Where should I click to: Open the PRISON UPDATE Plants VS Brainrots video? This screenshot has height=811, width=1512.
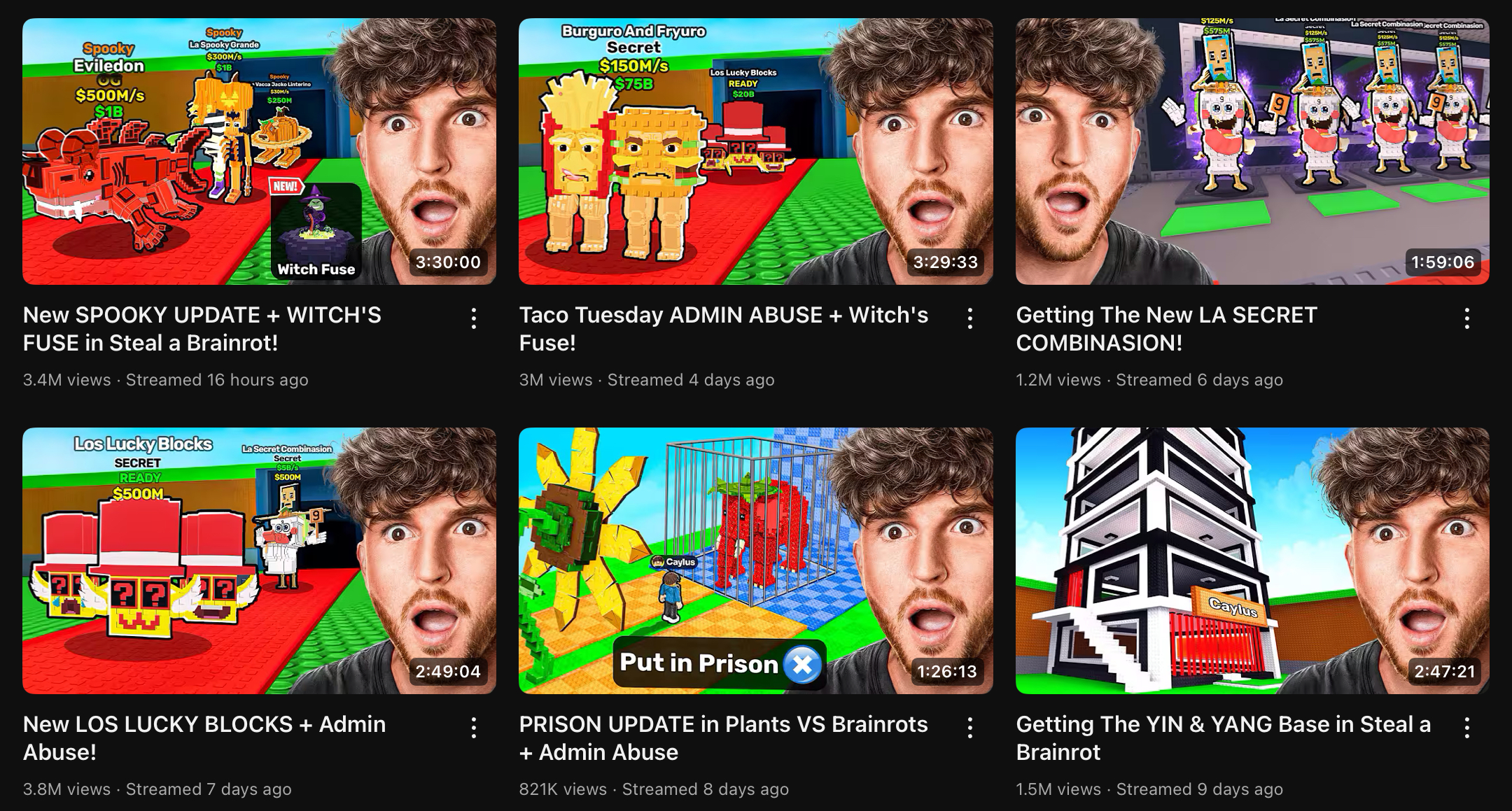pos(755,560)
